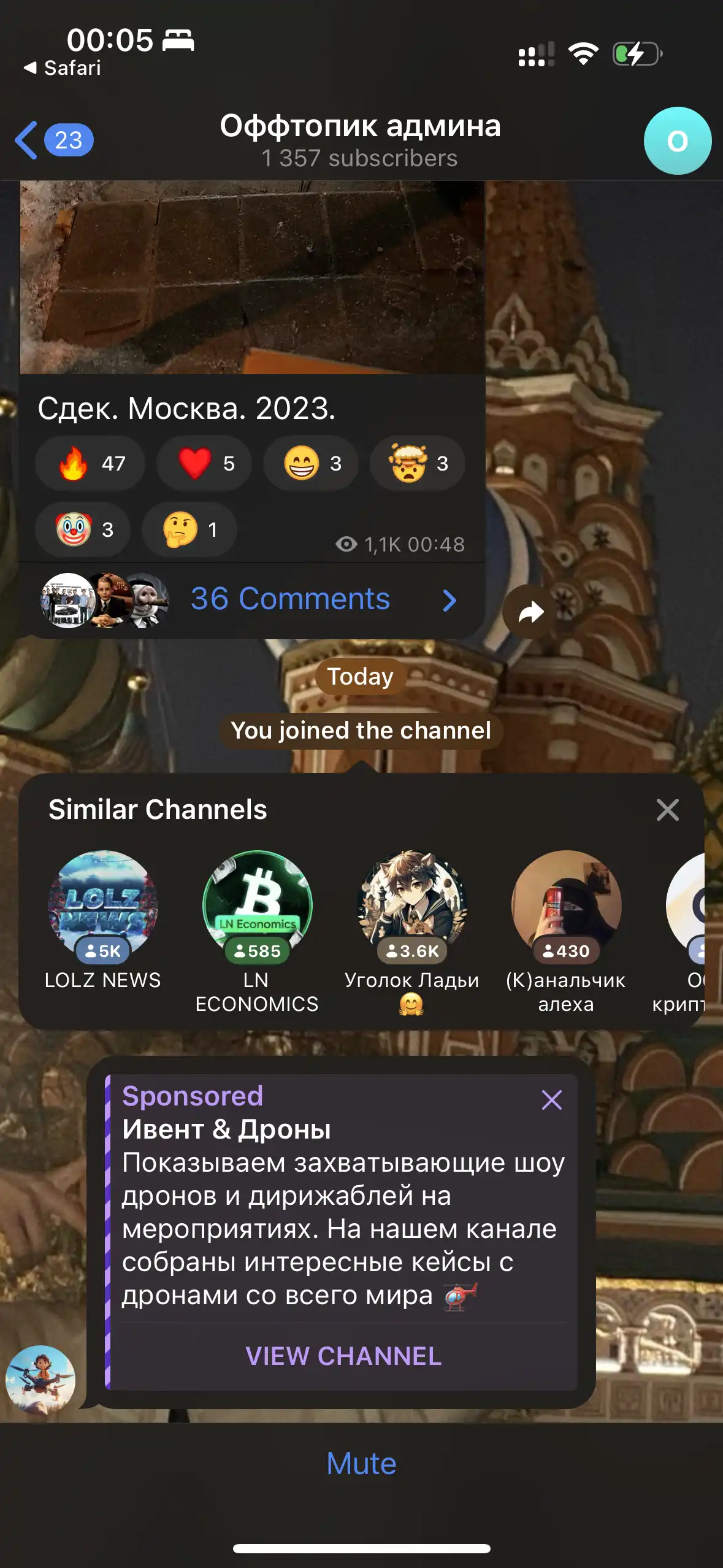Open the channel profile avatar
This screenshot has width=723, height=1568.
(677, 141)
